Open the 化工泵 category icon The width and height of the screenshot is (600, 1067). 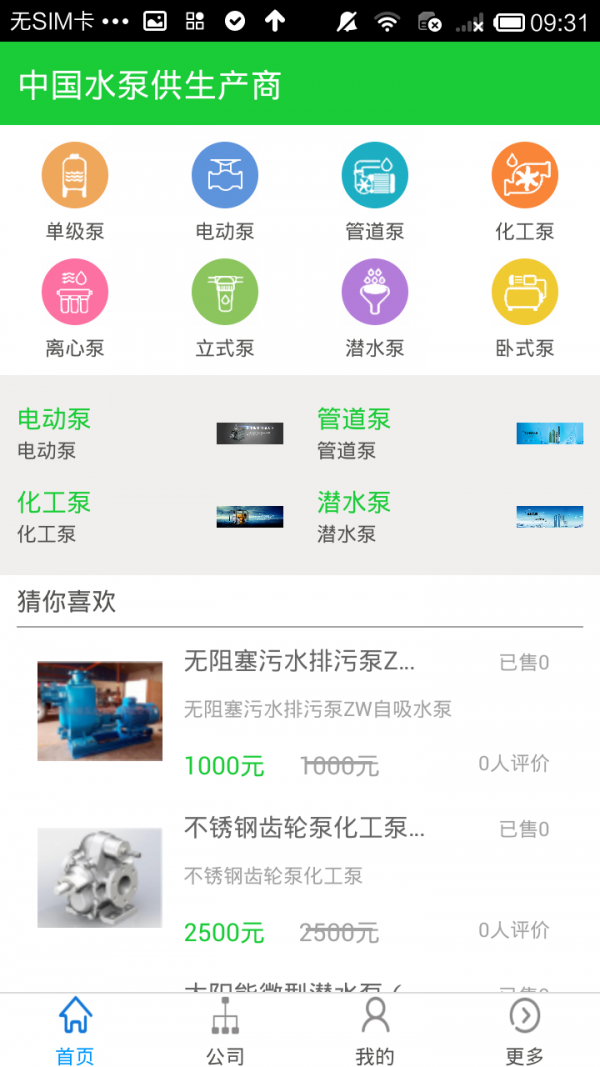tap(525, 176)
